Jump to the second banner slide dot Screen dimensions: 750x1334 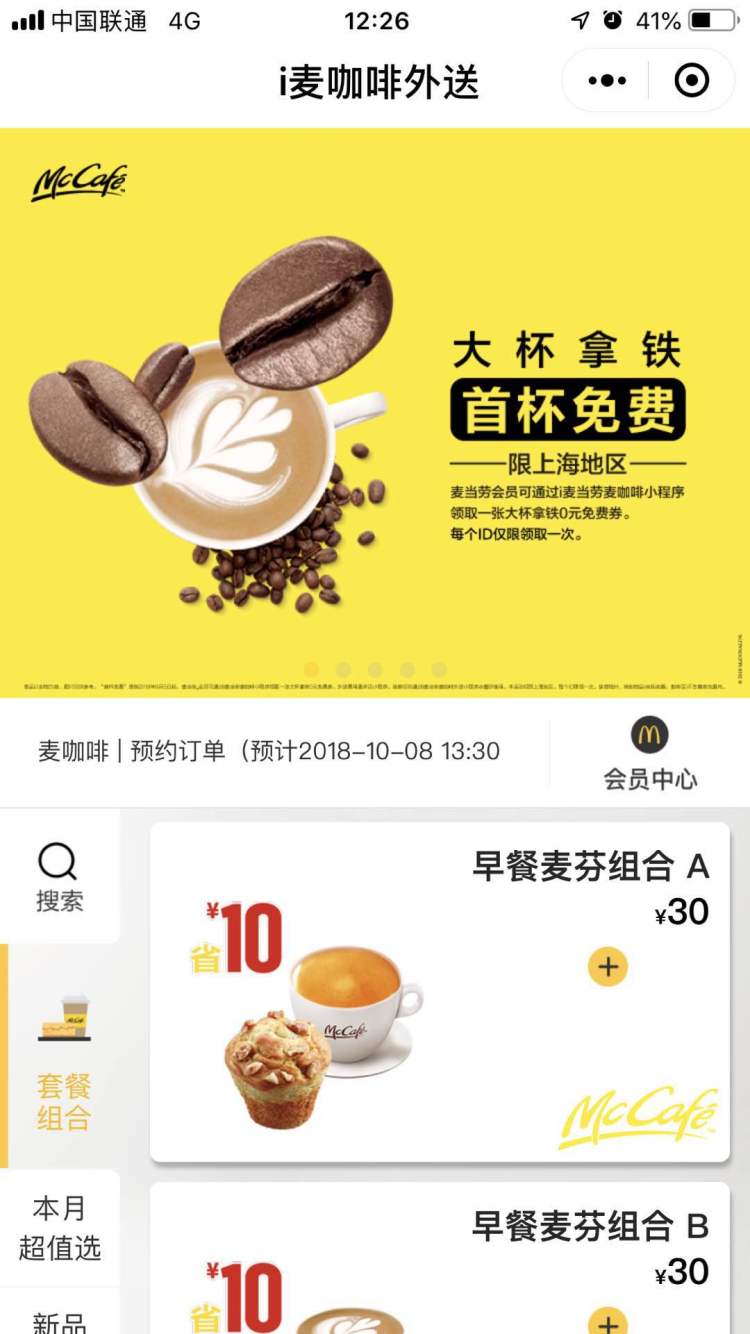(343, 669)
